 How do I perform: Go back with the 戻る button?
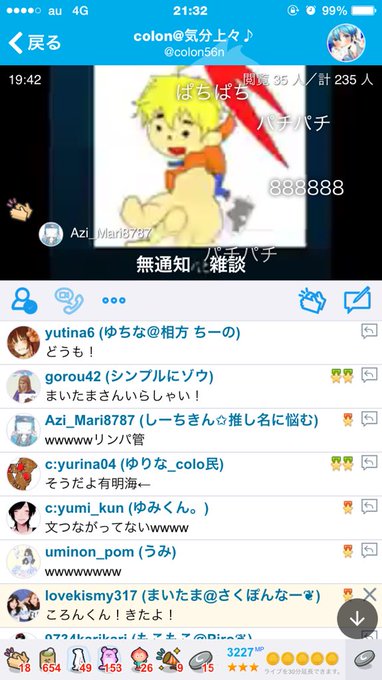(x=35, y=43)
